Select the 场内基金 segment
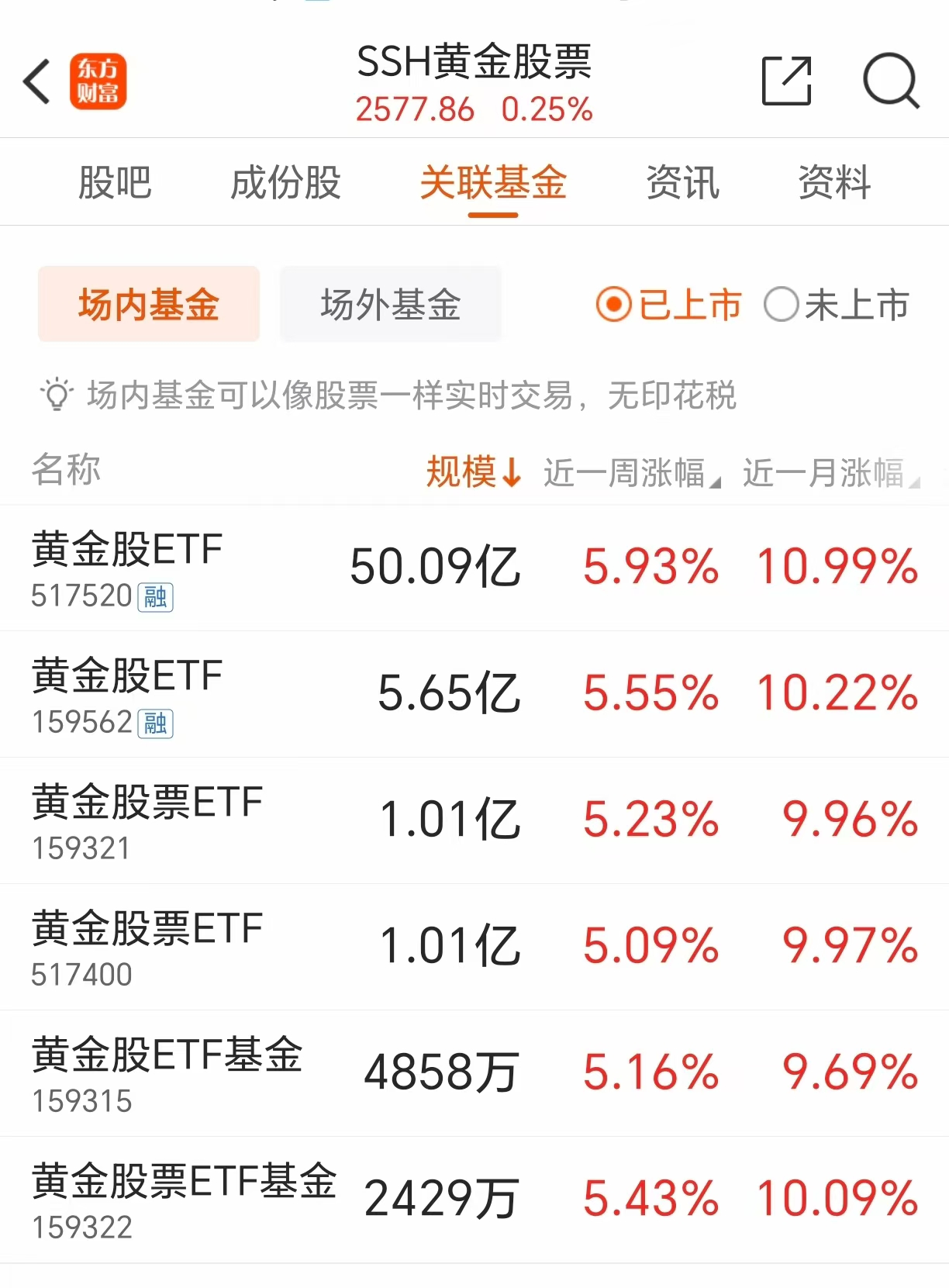 (x=148, y=304)
